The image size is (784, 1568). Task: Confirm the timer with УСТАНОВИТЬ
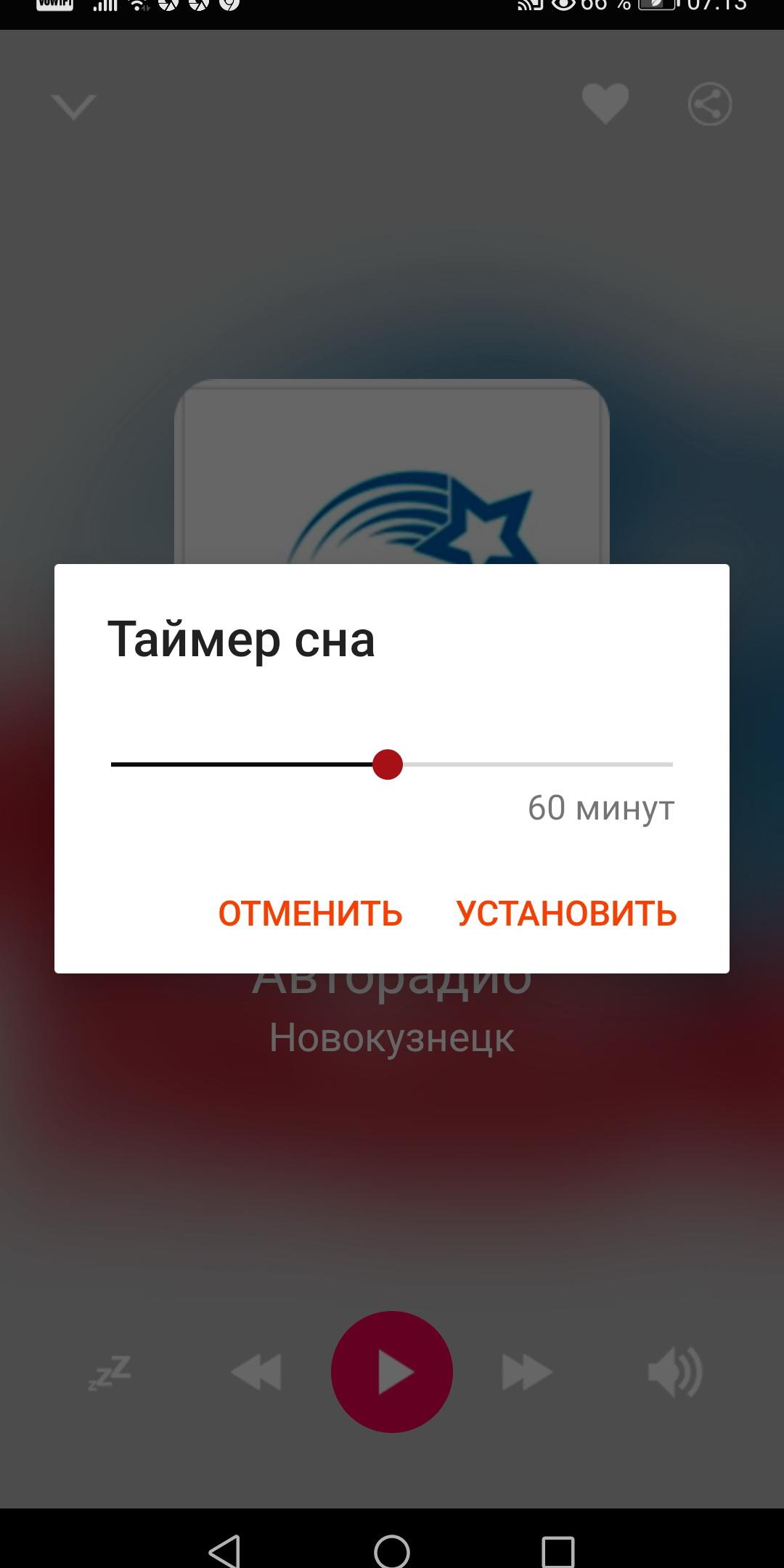566,913
